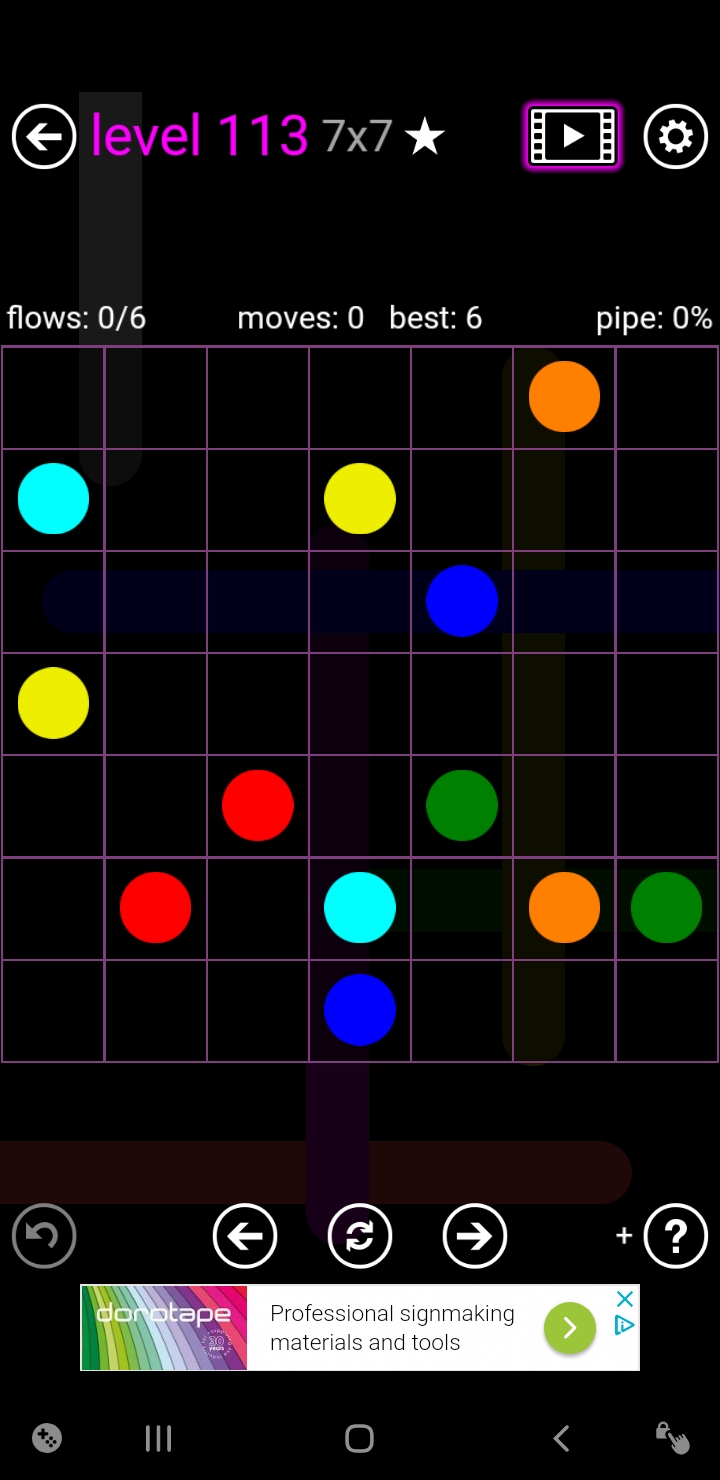Advance to the next level
Screen dimensions: 720x1480
[x=474, y=1236]
